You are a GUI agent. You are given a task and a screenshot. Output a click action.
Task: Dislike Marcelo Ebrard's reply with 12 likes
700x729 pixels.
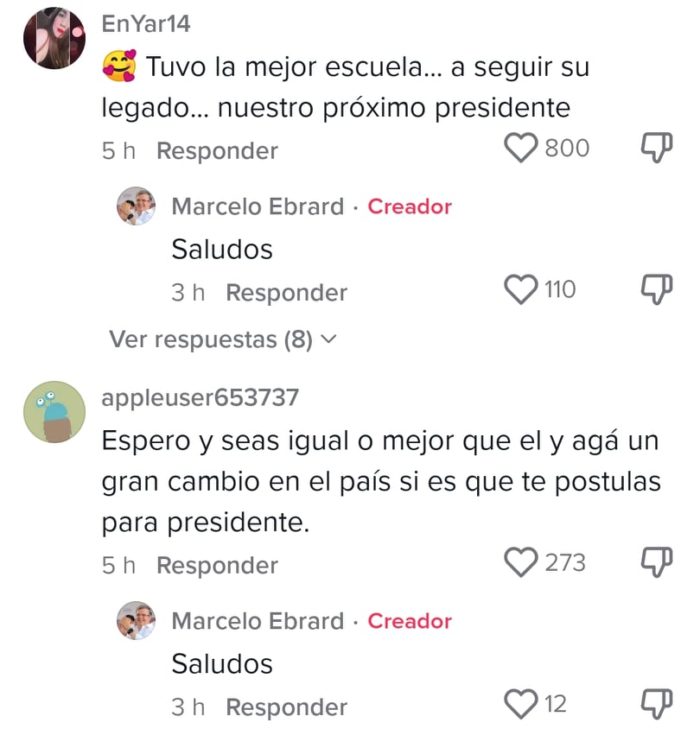click(655, 705)
